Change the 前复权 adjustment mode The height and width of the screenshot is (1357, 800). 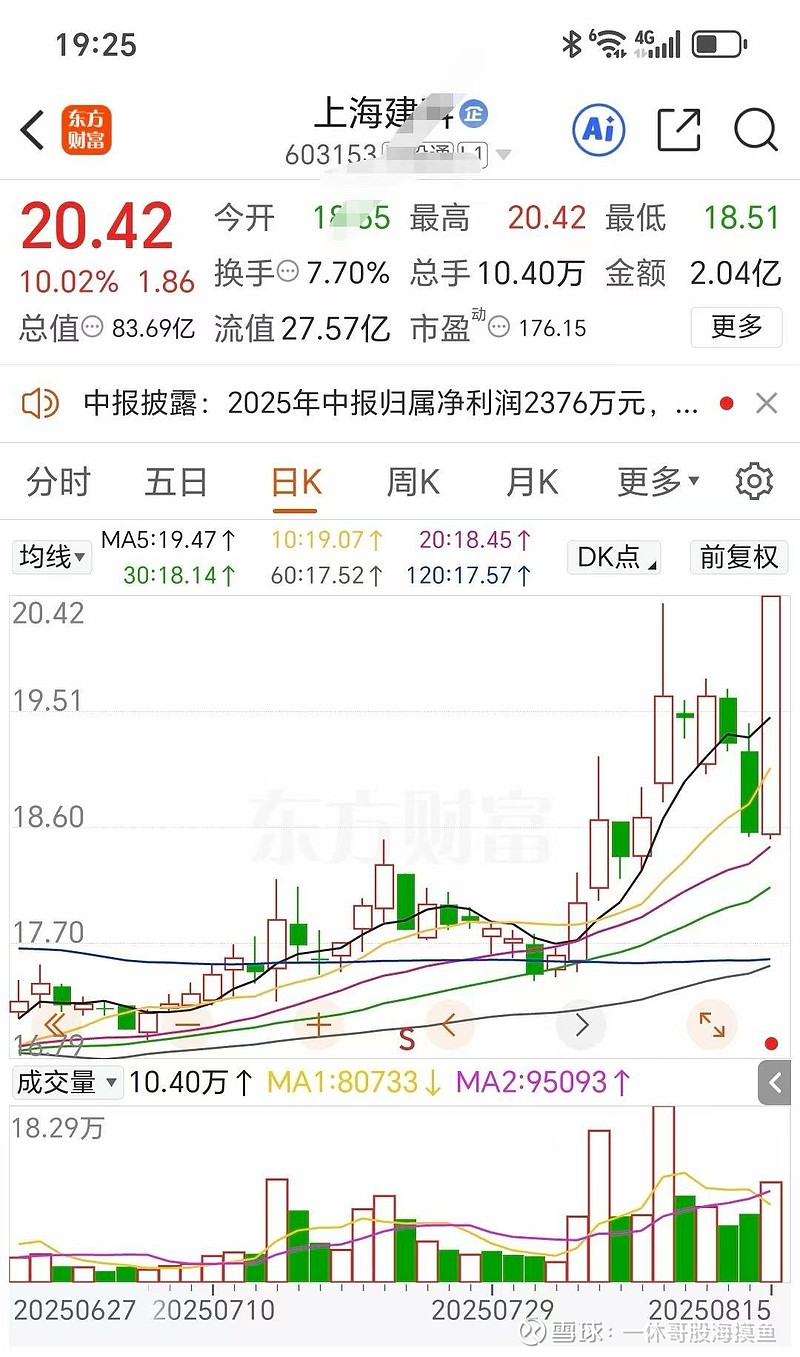(739, 557)
